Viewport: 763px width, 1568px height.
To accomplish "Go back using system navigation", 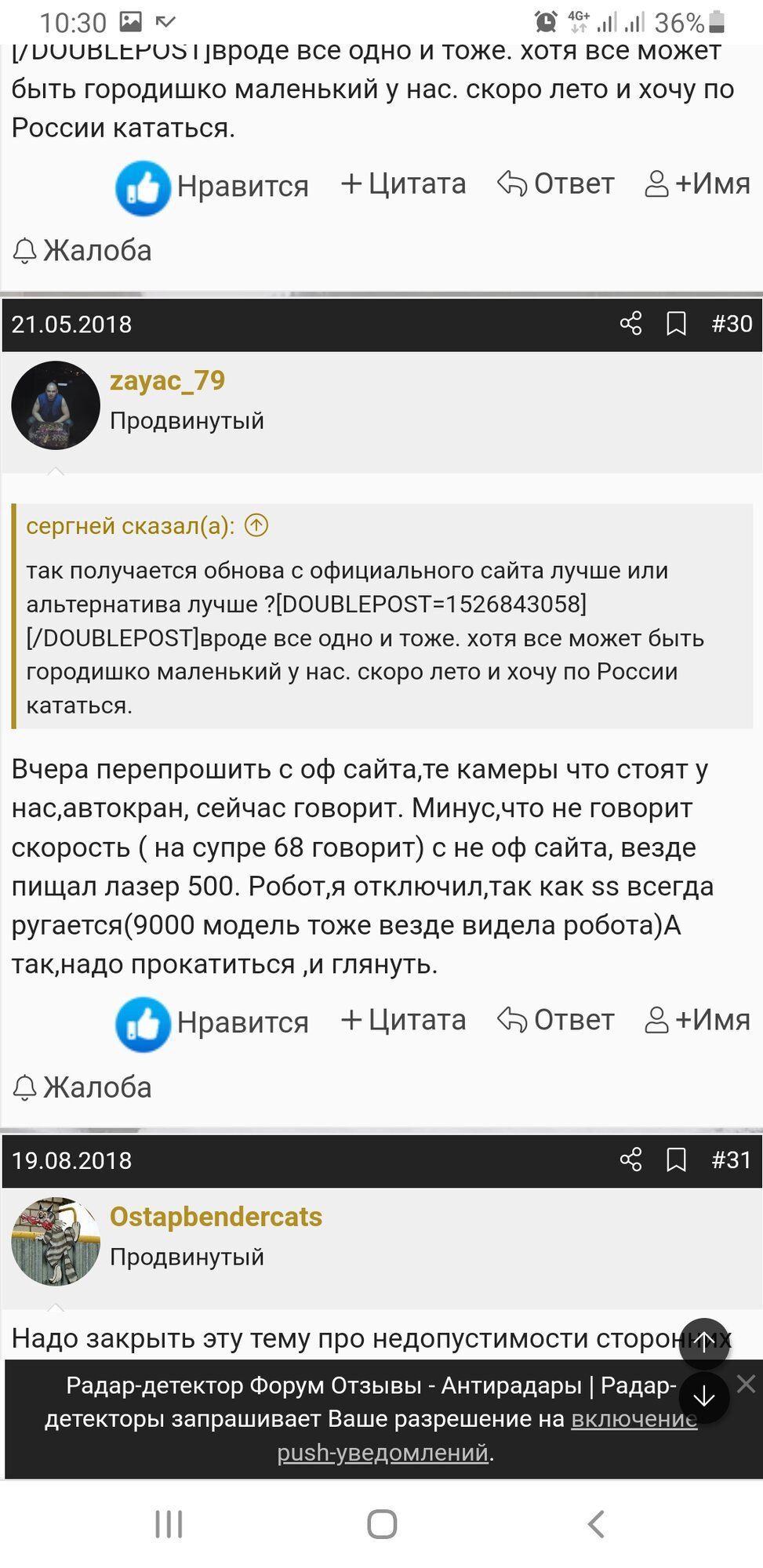I will pos(595,1524).
